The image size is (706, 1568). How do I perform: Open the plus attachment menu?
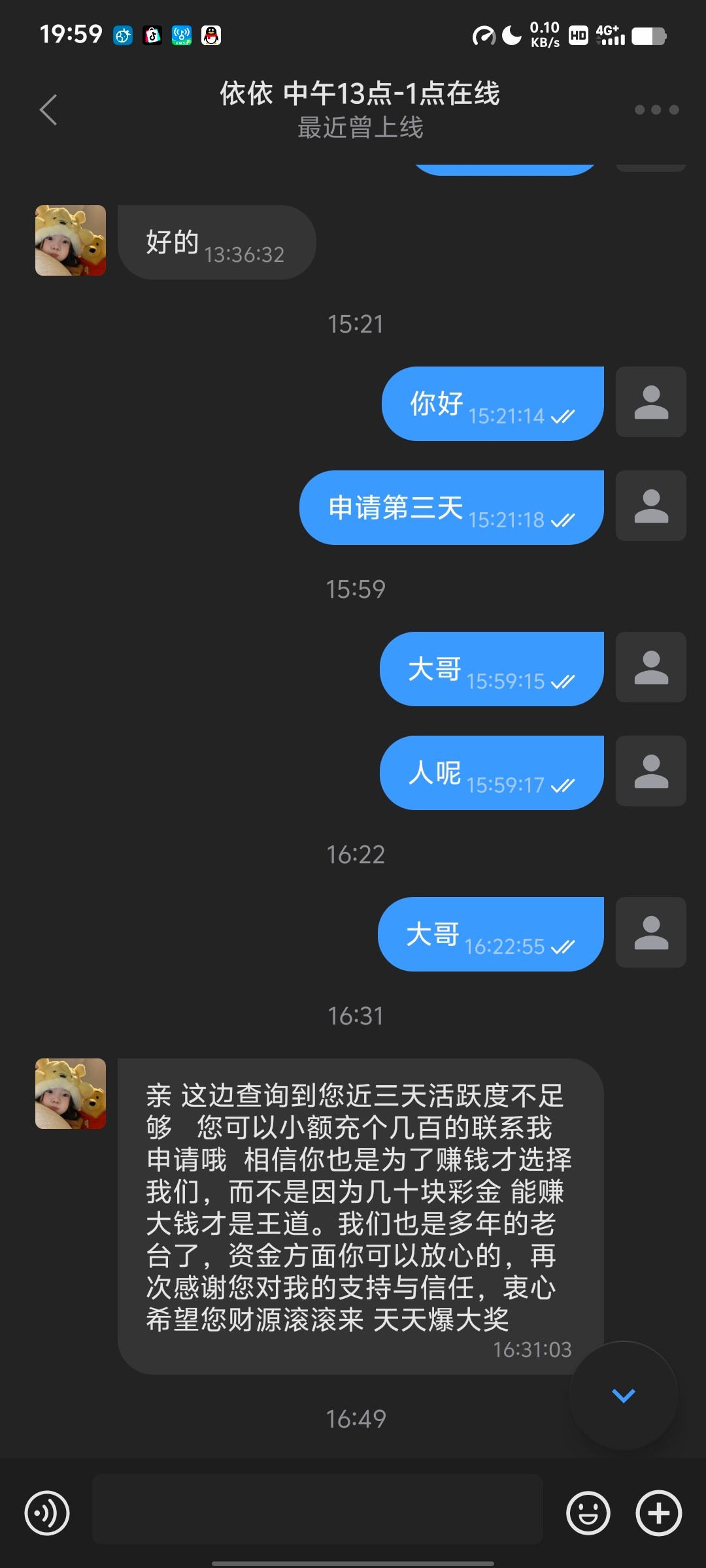click(x=658, y=1512)
